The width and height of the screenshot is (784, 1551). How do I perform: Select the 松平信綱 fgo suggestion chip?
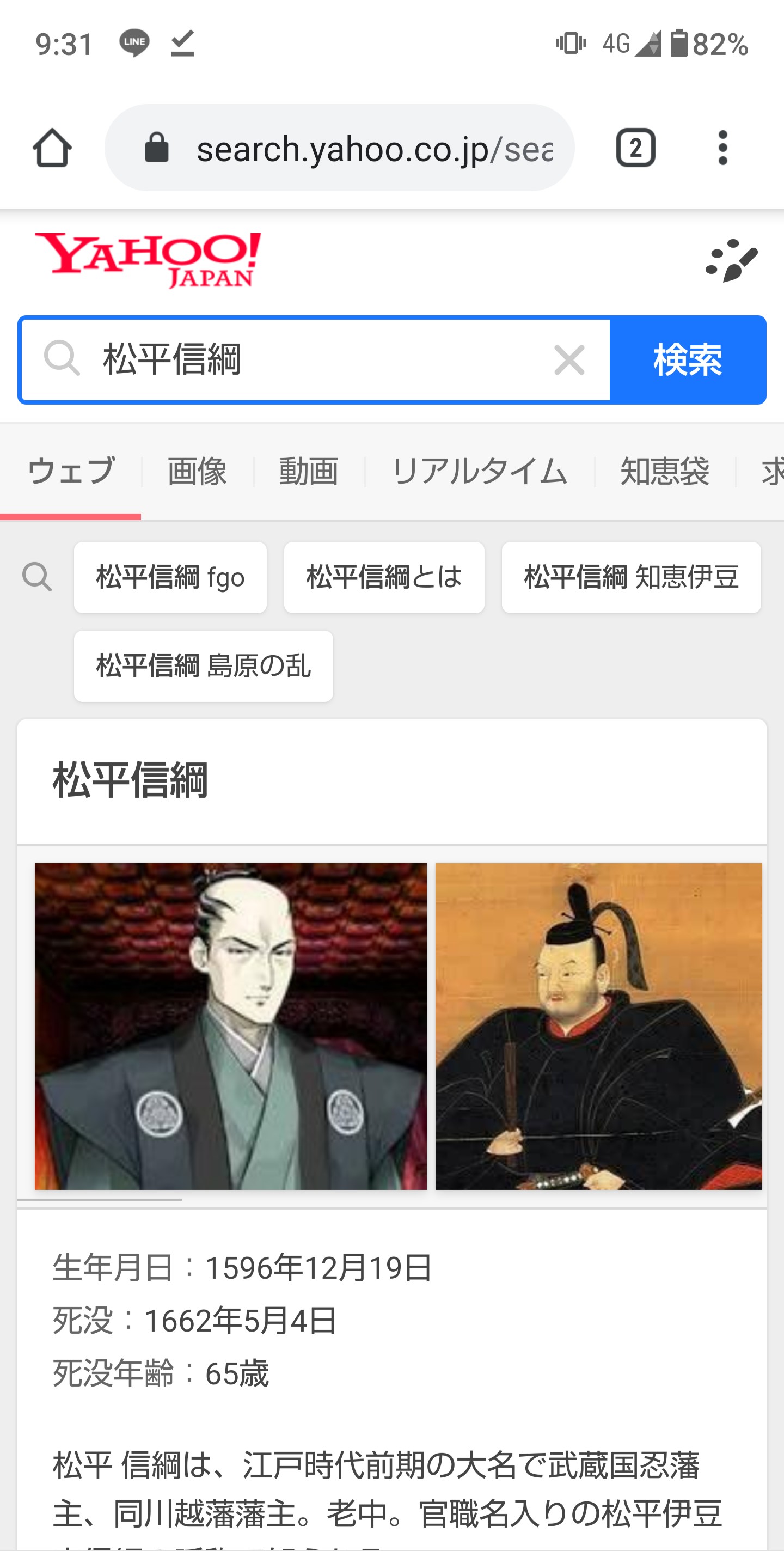(x=170, y=577)
